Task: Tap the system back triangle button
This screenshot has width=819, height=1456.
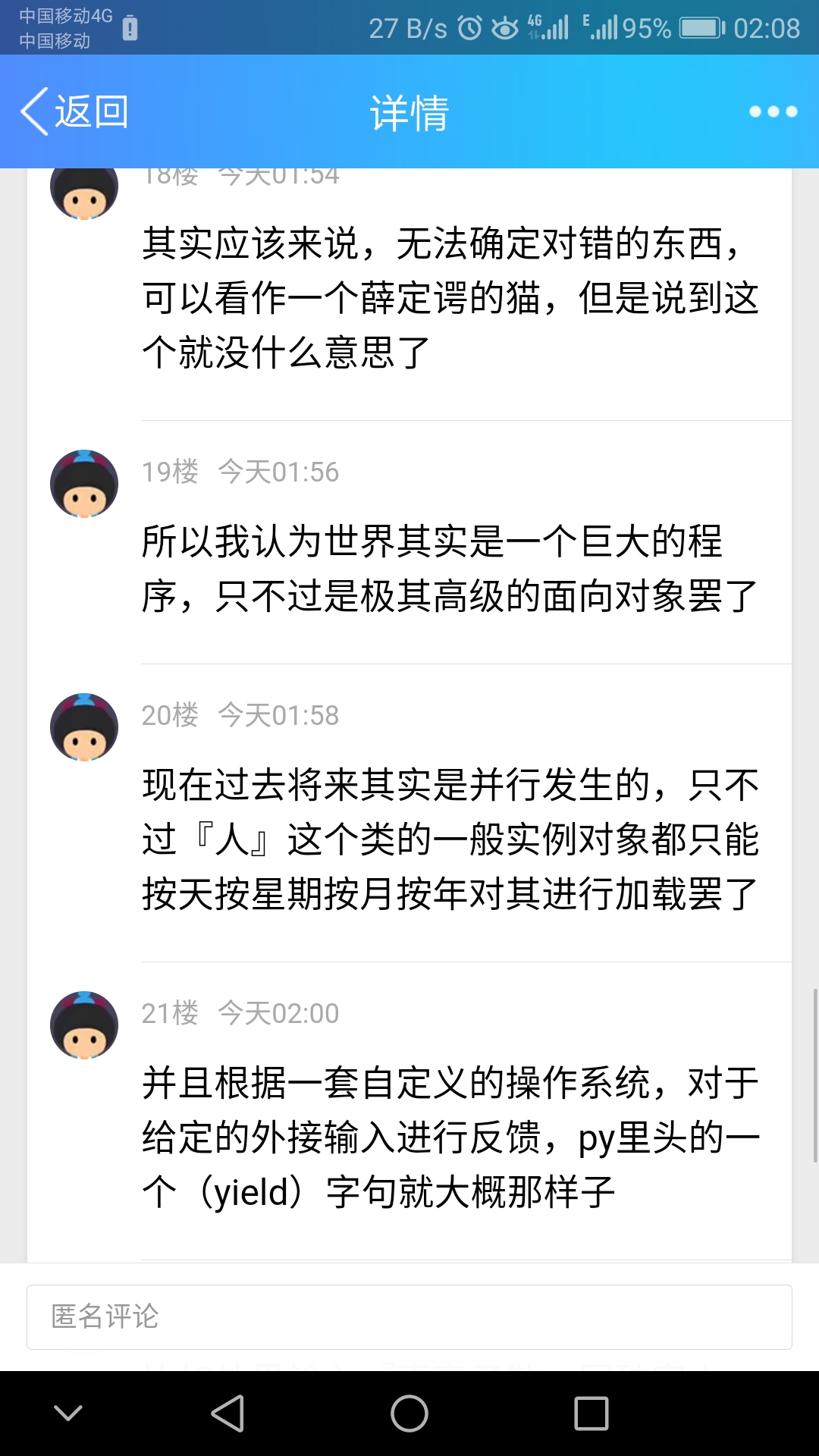Action: 227,1414
